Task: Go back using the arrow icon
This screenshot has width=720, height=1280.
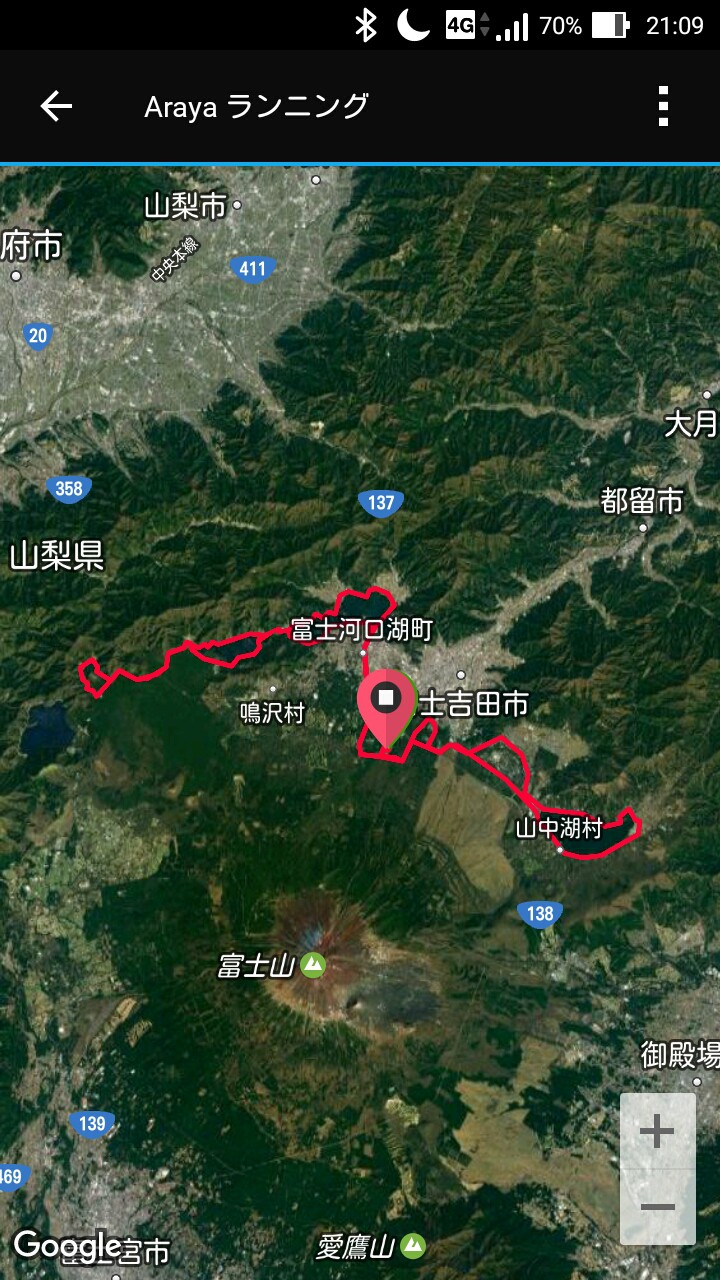Action: click(x=56, y=106)
